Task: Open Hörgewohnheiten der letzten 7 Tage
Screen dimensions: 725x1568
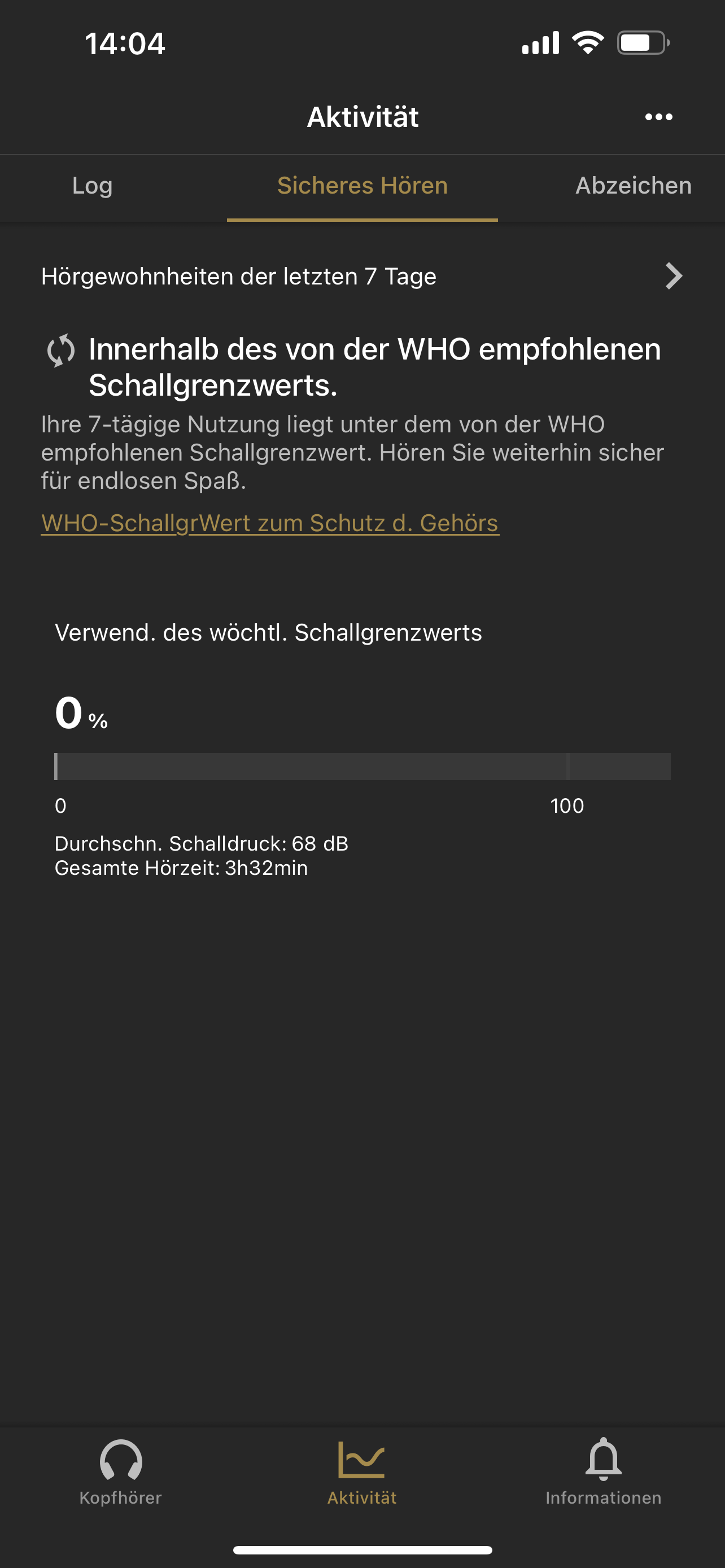Action: coord(362,277)
